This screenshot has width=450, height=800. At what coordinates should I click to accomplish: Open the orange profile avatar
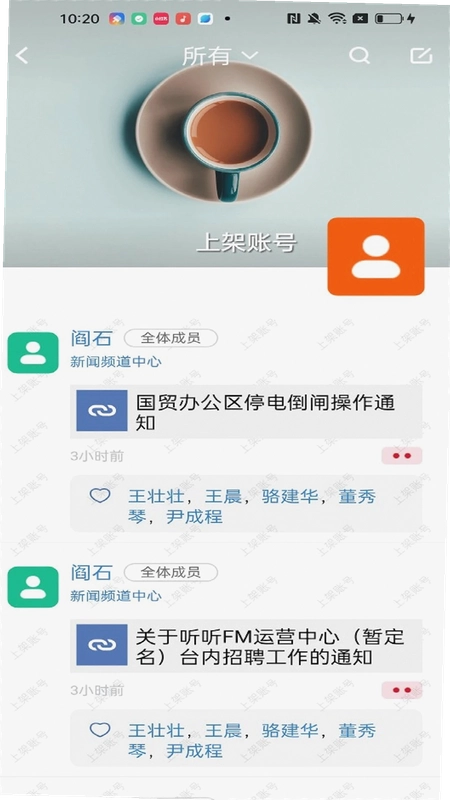(x=376, y=257)
